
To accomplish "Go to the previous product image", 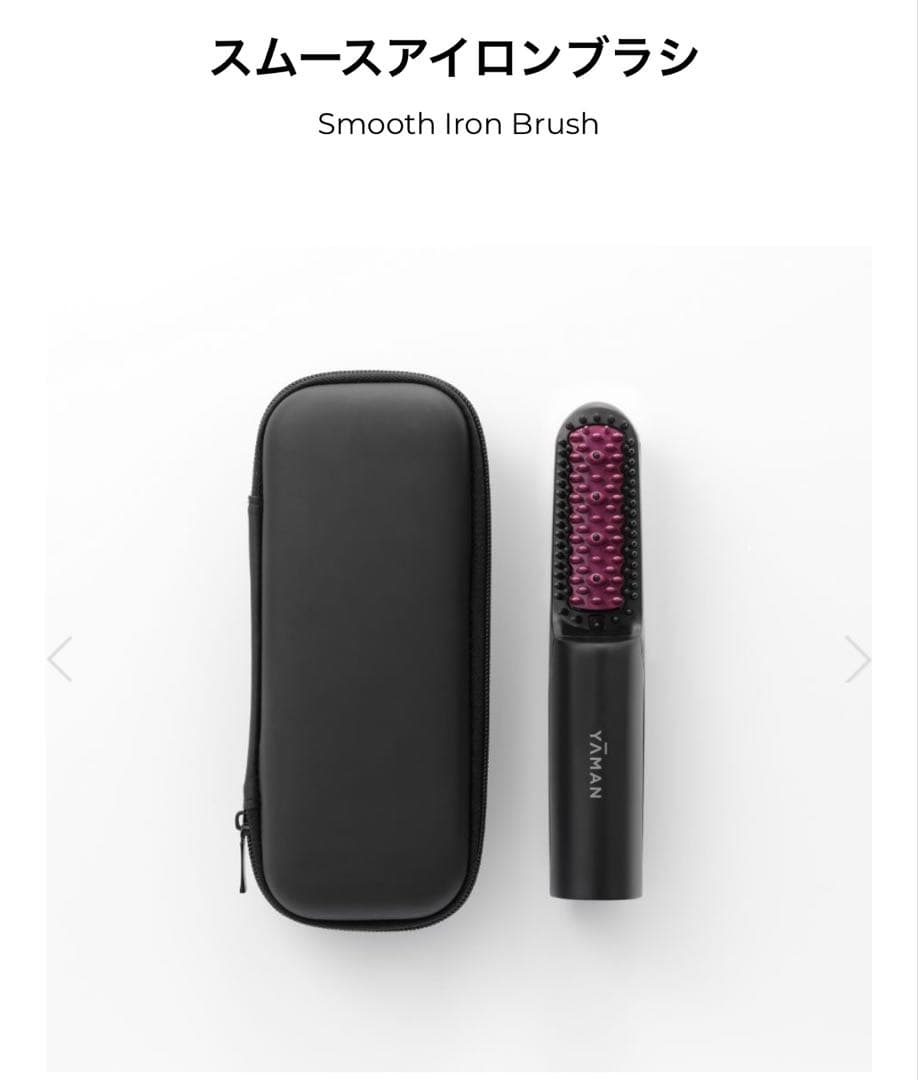I will pyautogui.click(x=61, y=660).
